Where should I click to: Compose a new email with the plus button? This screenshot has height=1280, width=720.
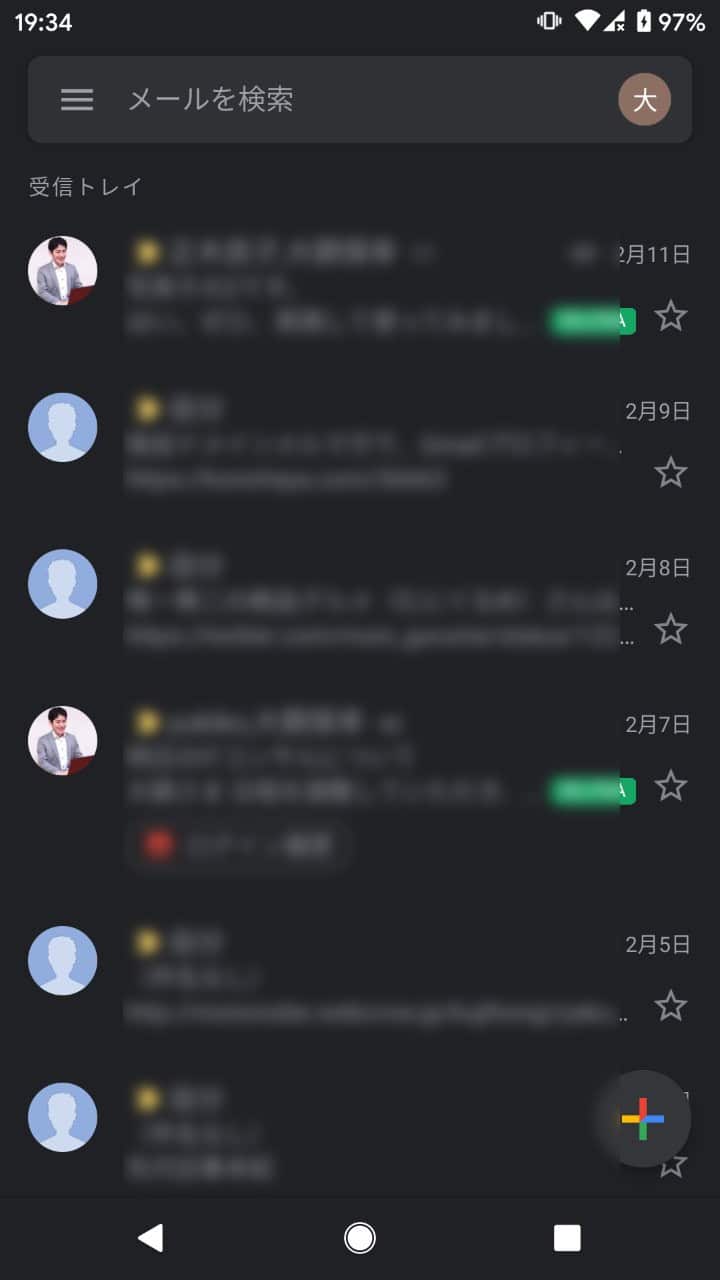[642, 1119]
